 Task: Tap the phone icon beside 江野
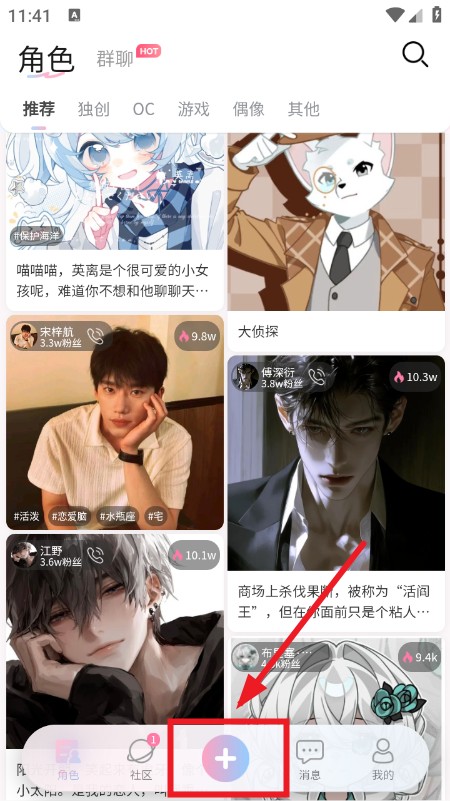pos(95,555)
